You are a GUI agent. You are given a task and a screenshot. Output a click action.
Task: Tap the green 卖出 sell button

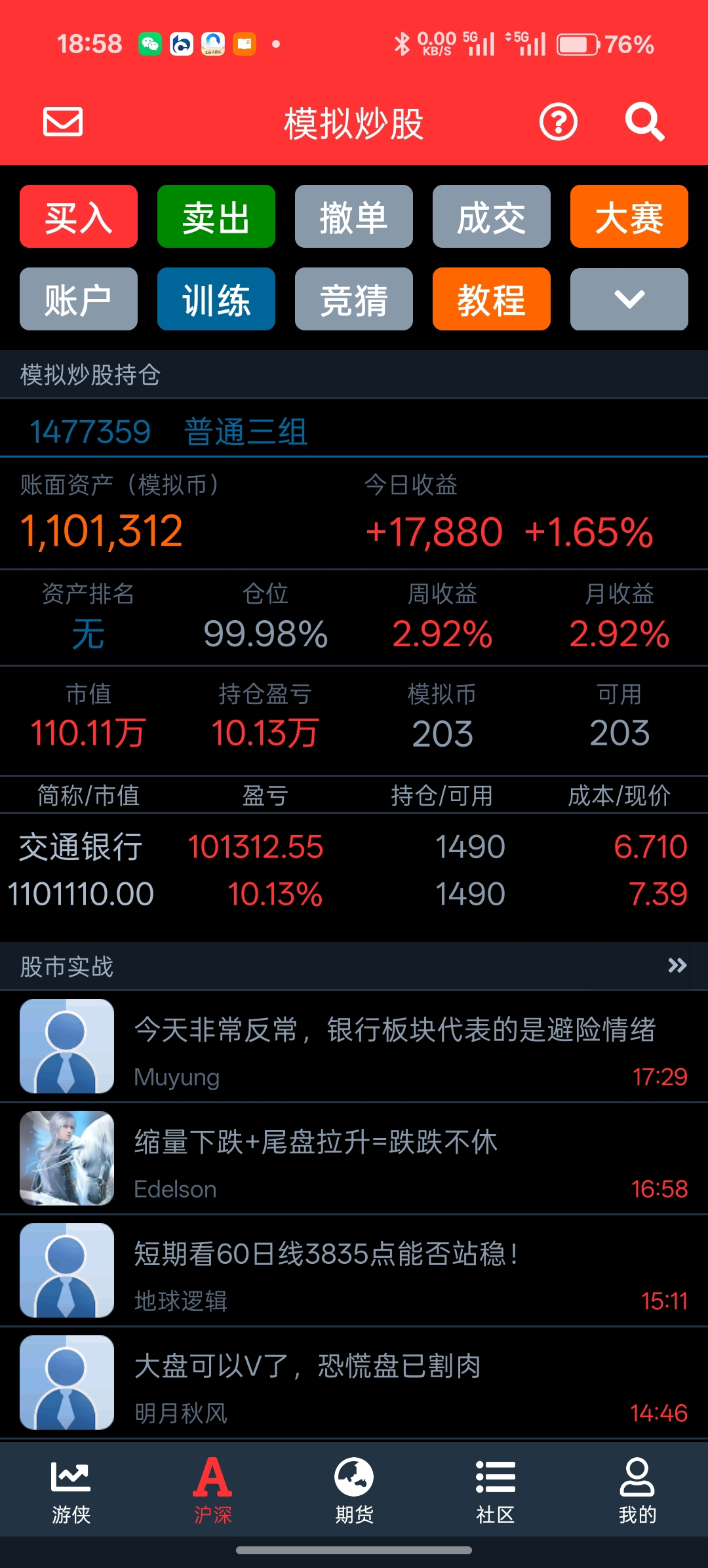(216, 216)
